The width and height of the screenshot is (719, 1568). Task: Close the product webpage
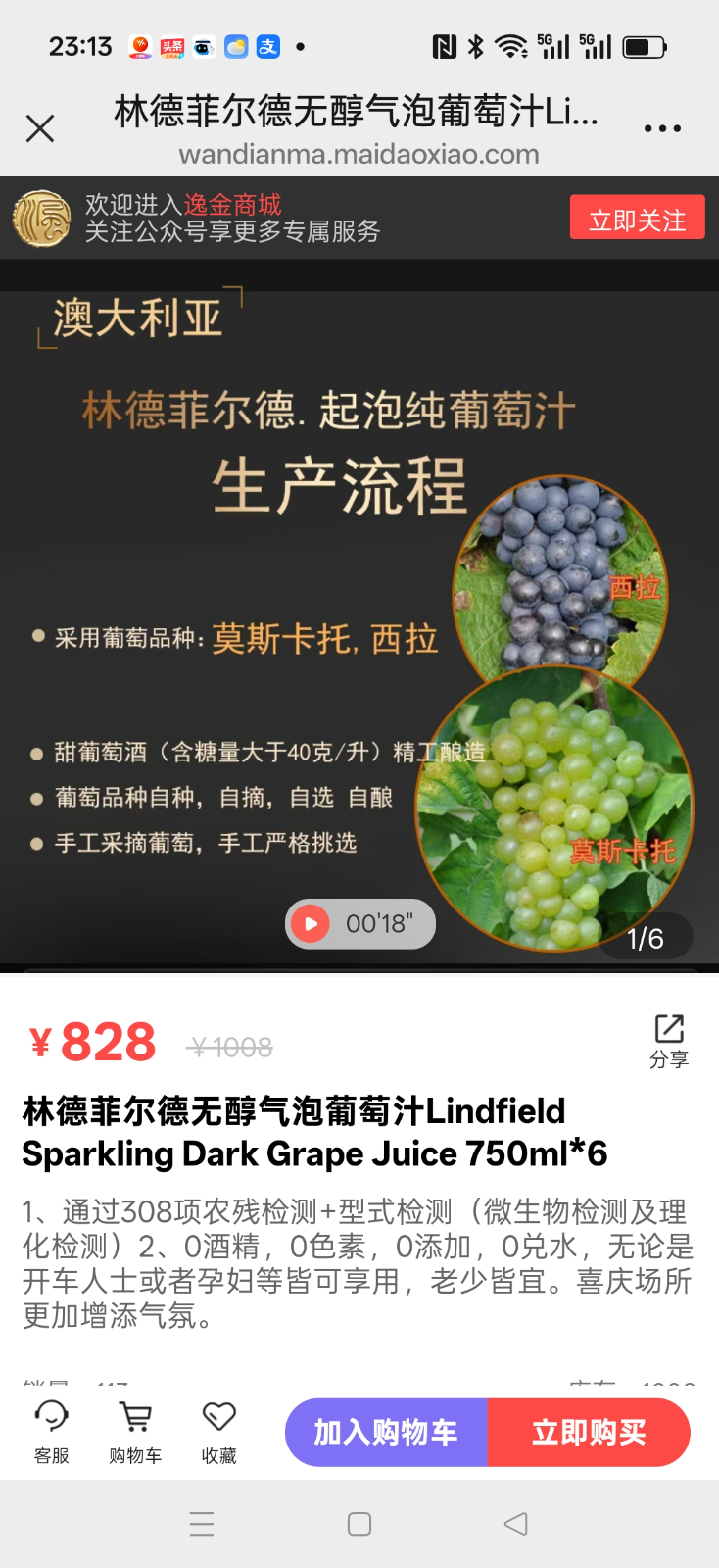(x=40, y=128)
